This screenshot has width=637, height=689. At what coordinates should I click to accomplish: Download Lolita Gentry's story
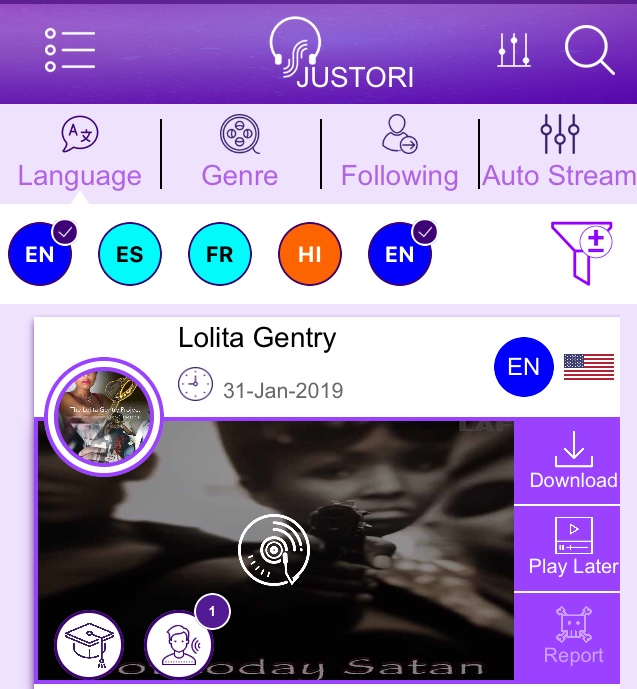(573, 462)
